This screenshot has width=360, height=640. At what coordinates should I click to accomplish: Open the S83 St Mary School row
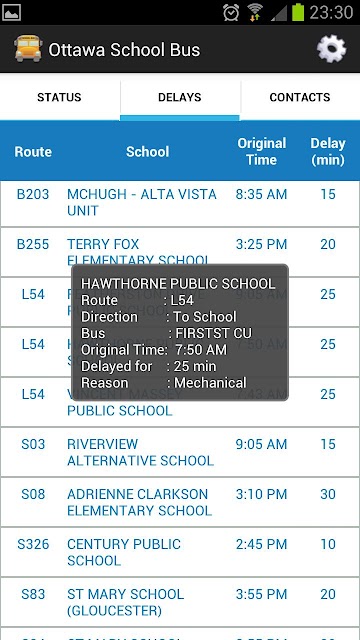tap(180, 602)
